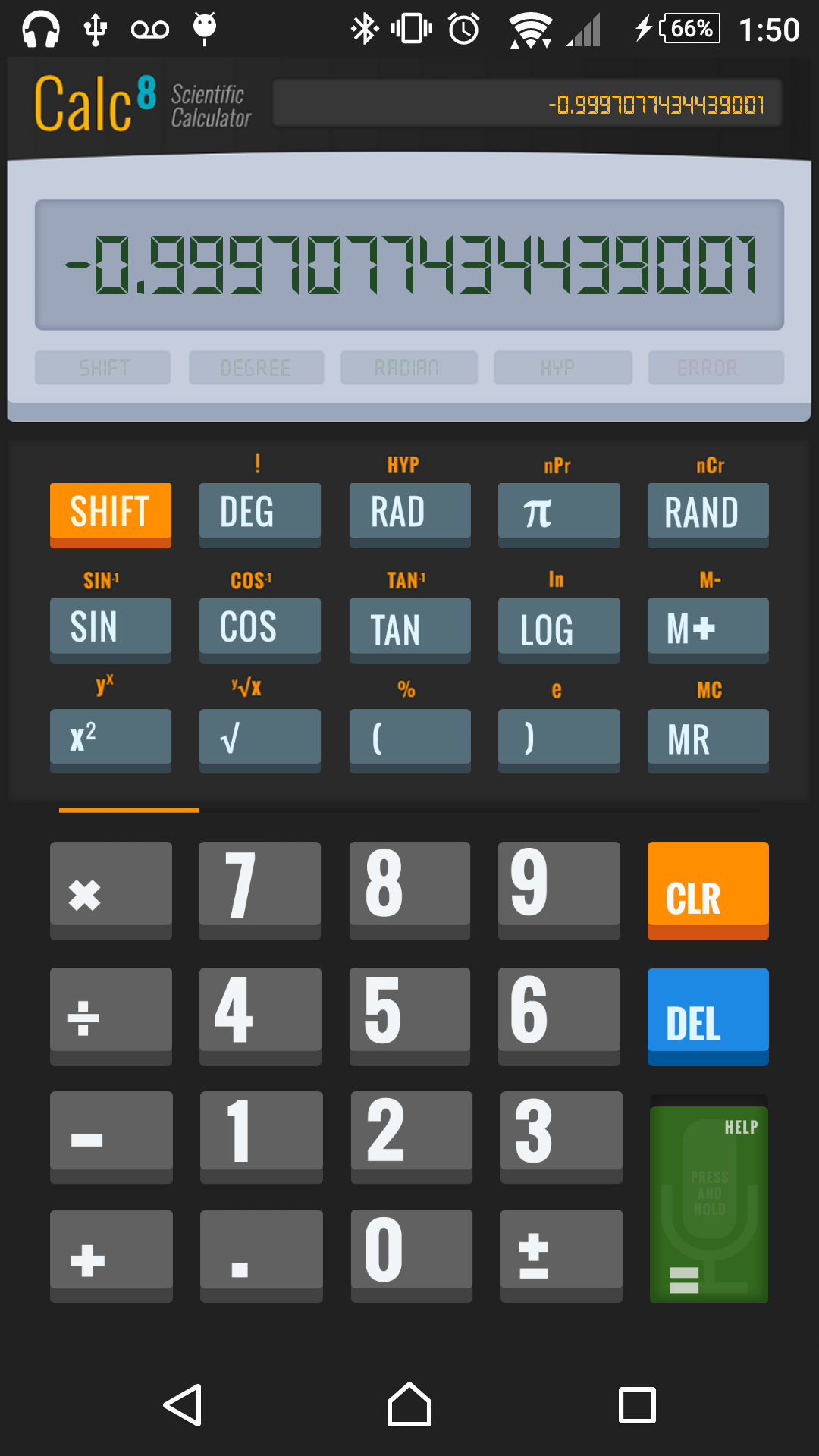Select the pi constant key
Screen dimensions: 819x1456
pyautogui.click(x=559, y=514)
